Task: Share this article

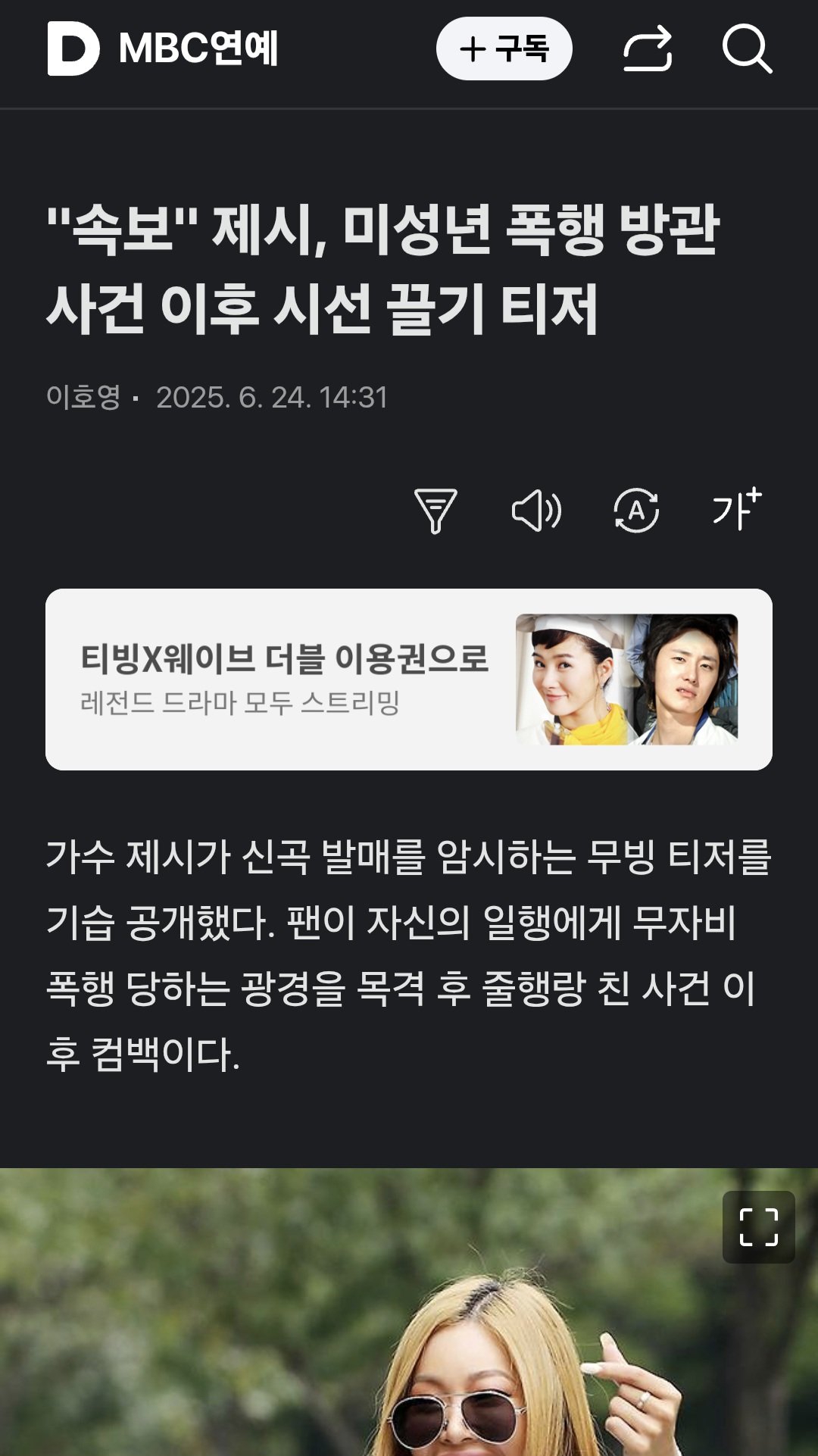Action: tap(648, 49)
